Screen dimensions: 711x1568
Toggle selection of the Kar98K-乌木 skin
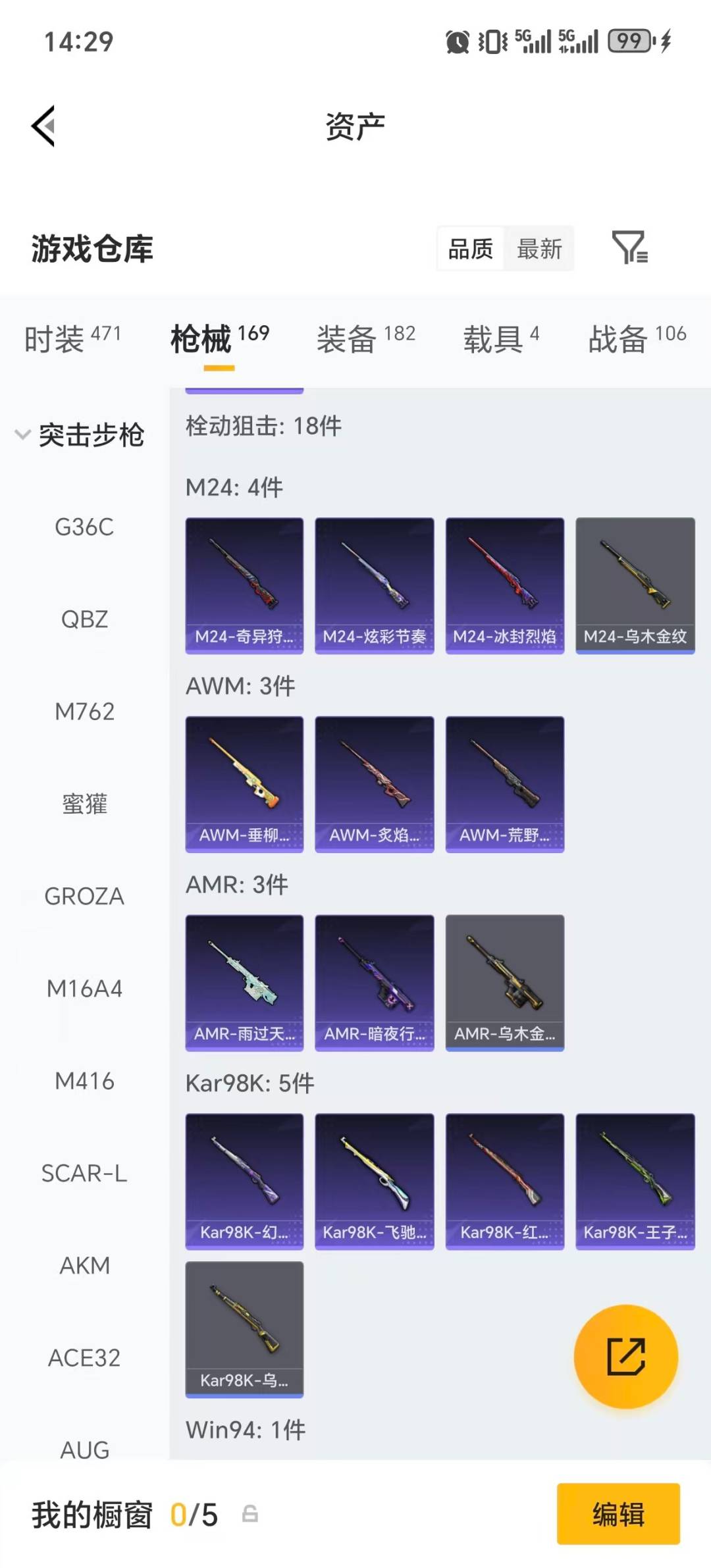[x=244, y=1329]
